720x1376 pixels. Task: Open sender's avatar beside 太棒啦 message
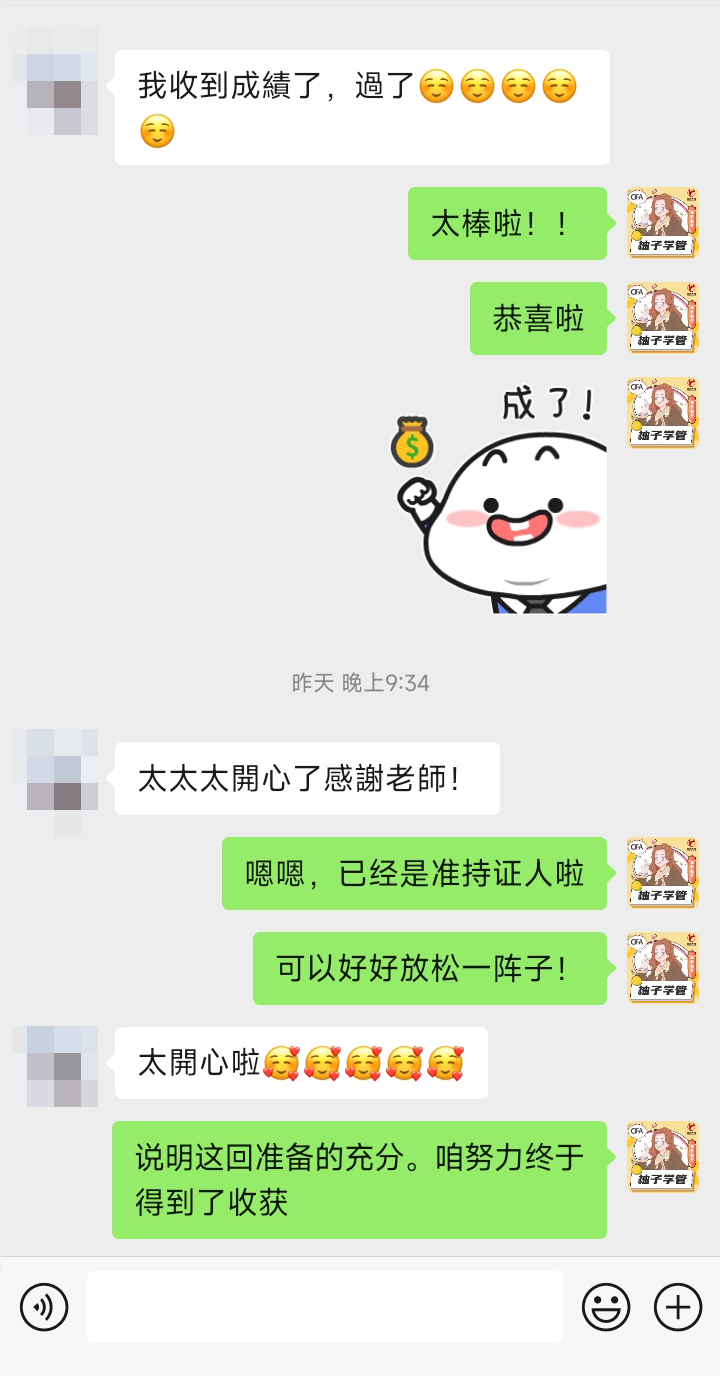(x=662, y=222)
